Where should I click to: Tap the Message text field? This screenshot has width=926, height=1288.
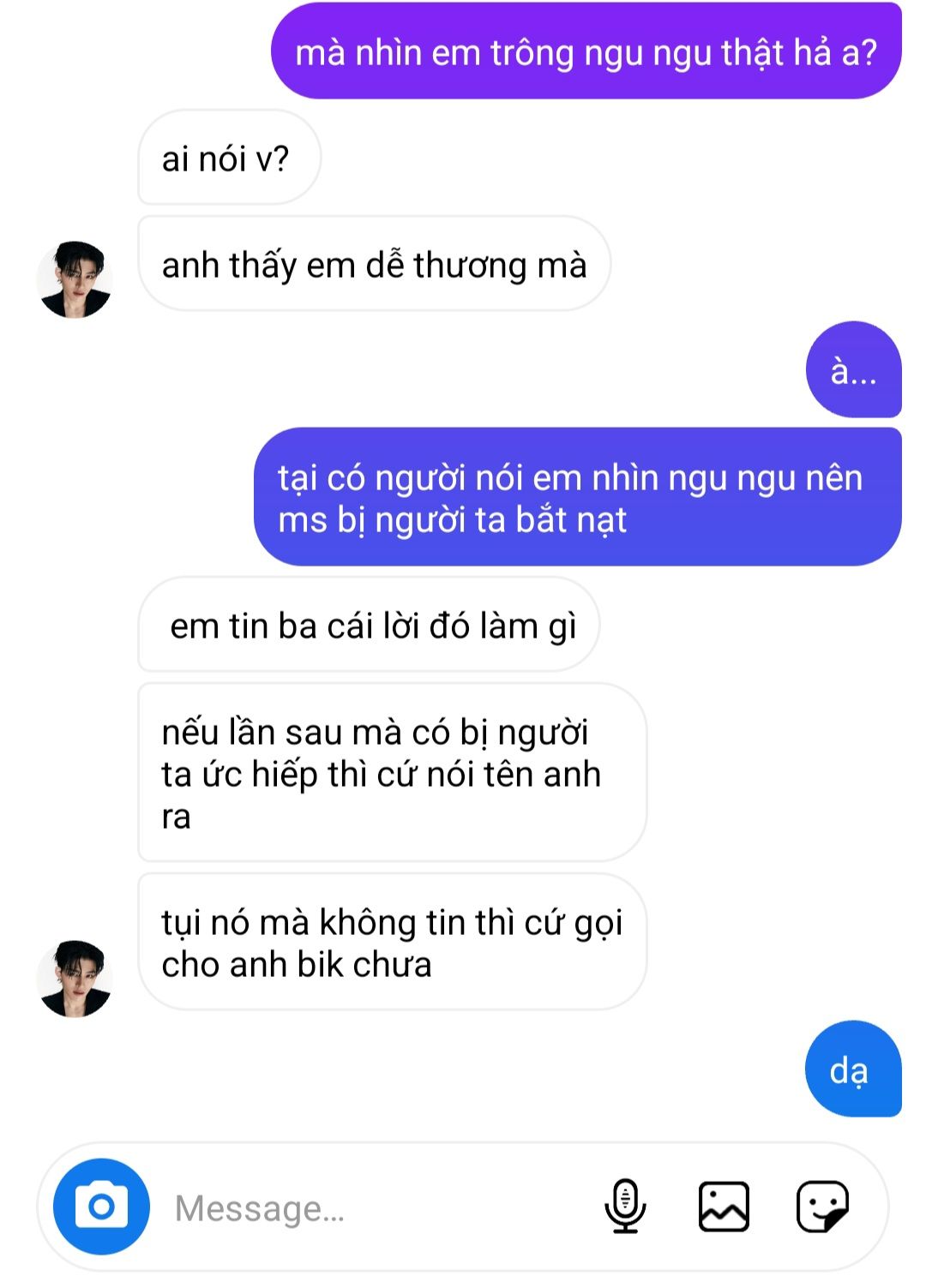pyautogui.click(x=377, y=1208)
